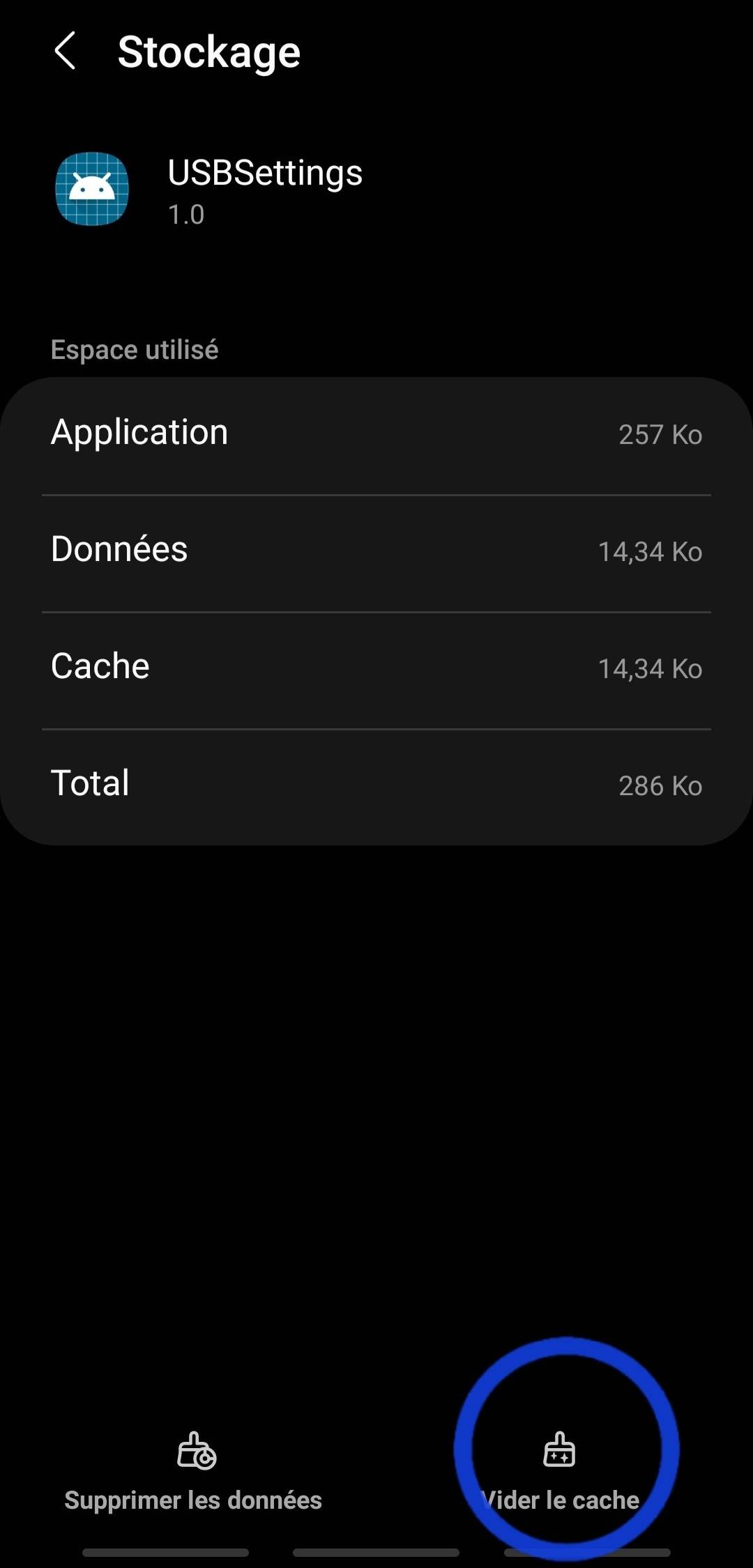Tap the USBSettings app name
753x1568 pixels.
click(266, 173)
